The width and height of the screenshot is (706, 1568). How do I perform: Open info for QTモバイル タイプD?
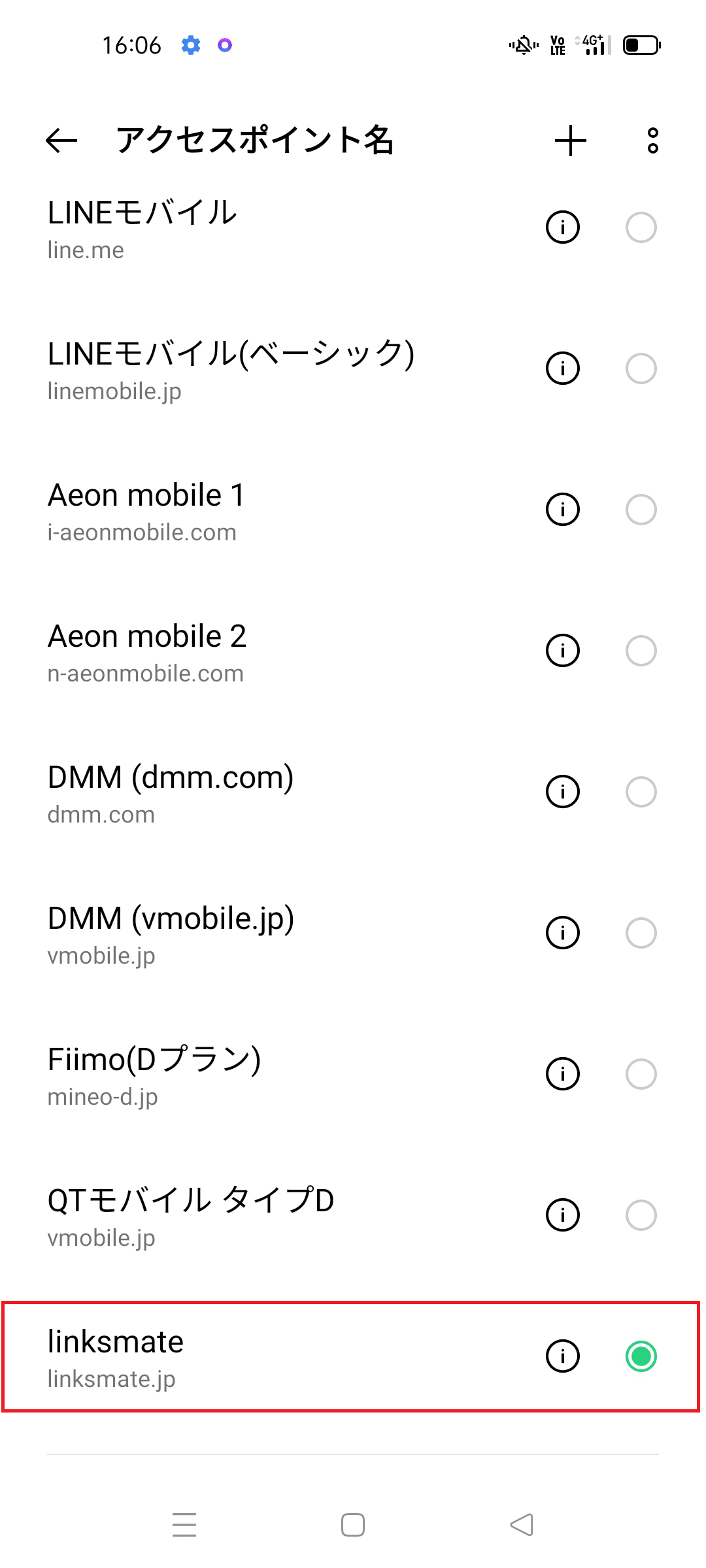pyautogui.click(x=562, y=1215)
